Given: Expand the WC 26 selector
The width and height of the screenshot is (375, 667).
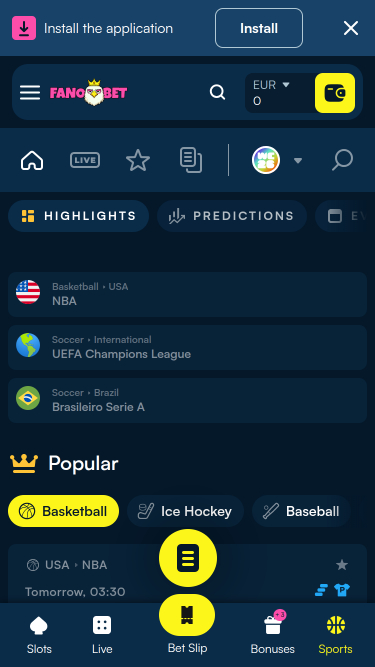Looking at the screenshot, I should 277,160.
